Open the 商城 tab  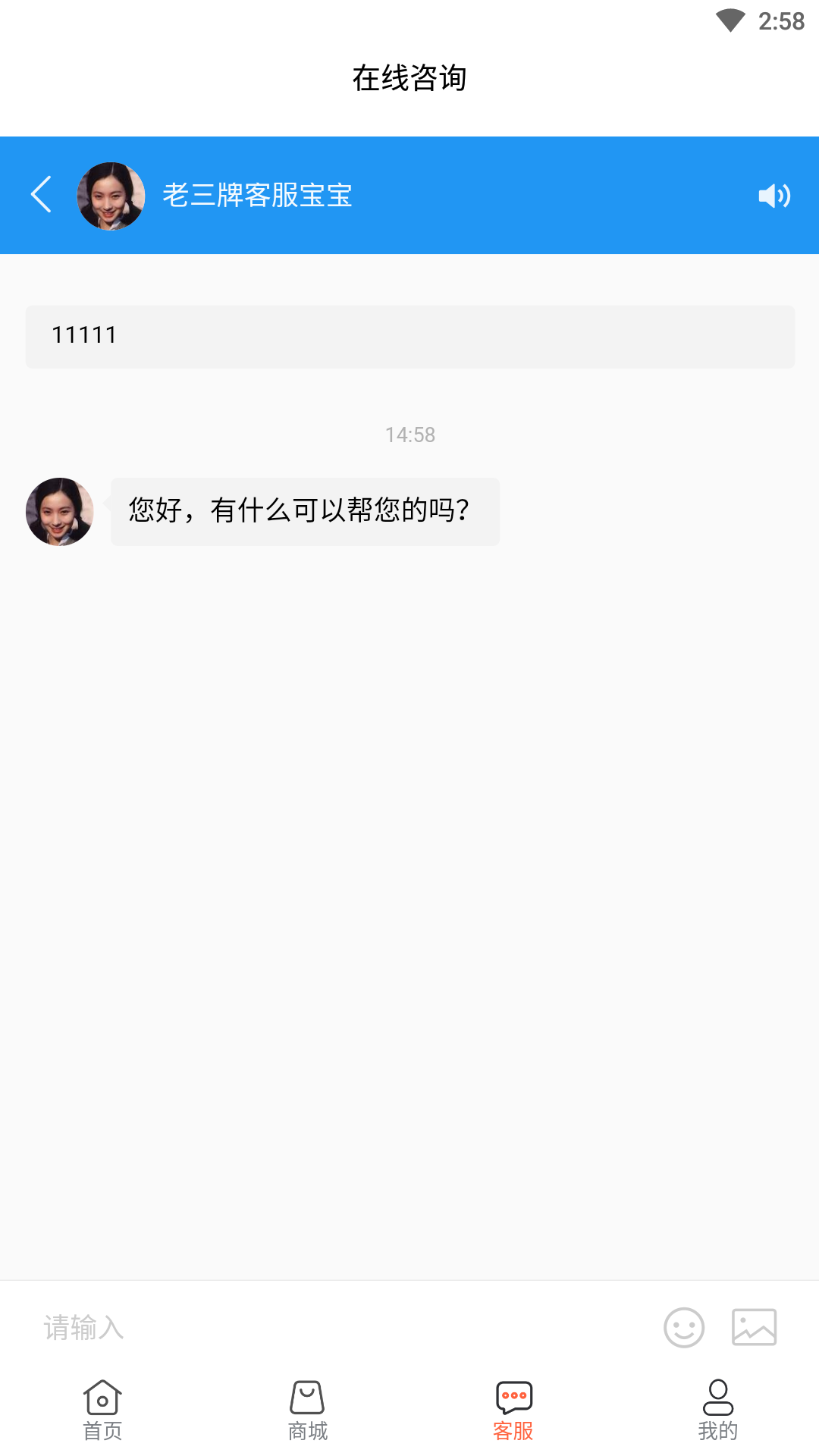coord(307,1410)
